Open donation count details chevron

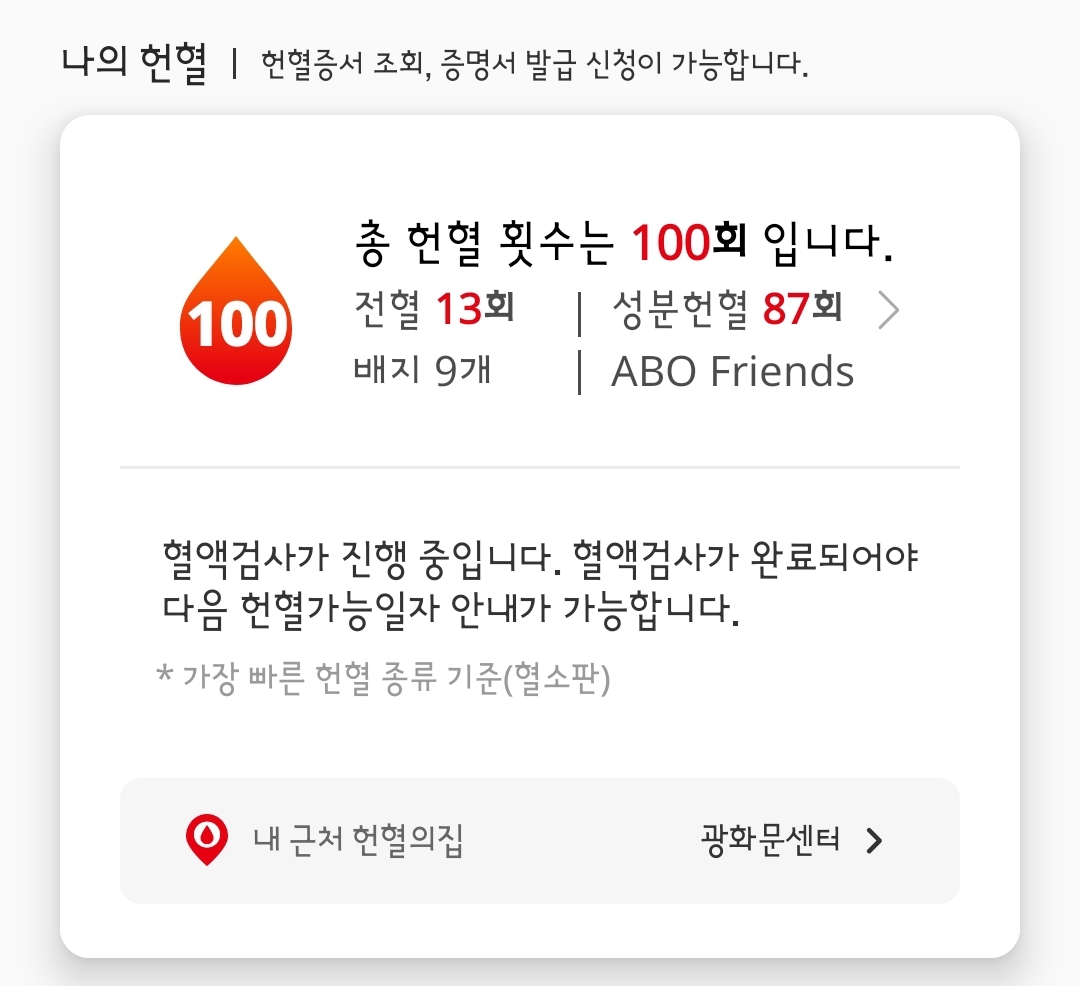(888, 311)
